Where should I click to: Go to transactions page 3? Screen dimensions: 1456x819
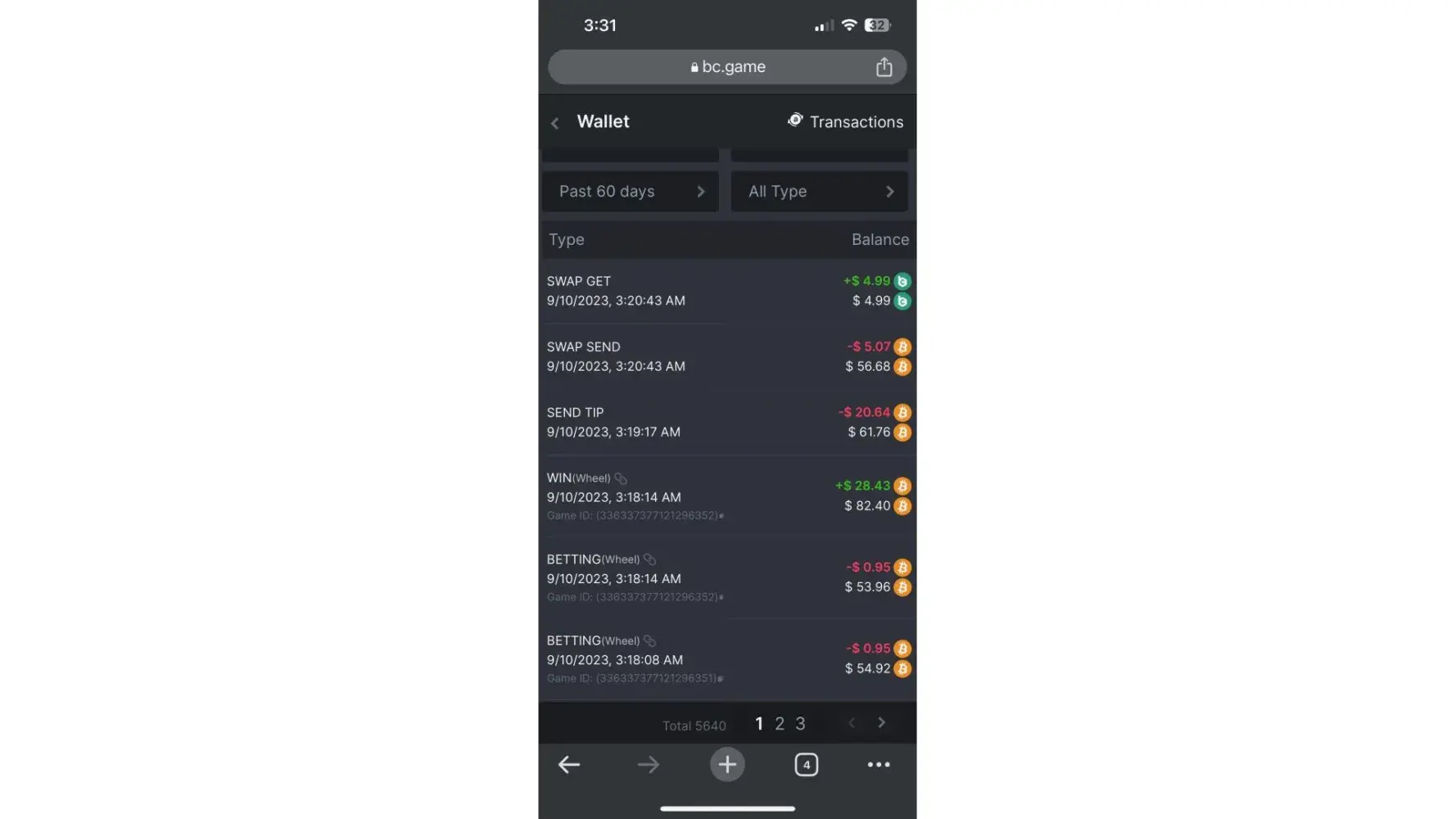point(800,724)
